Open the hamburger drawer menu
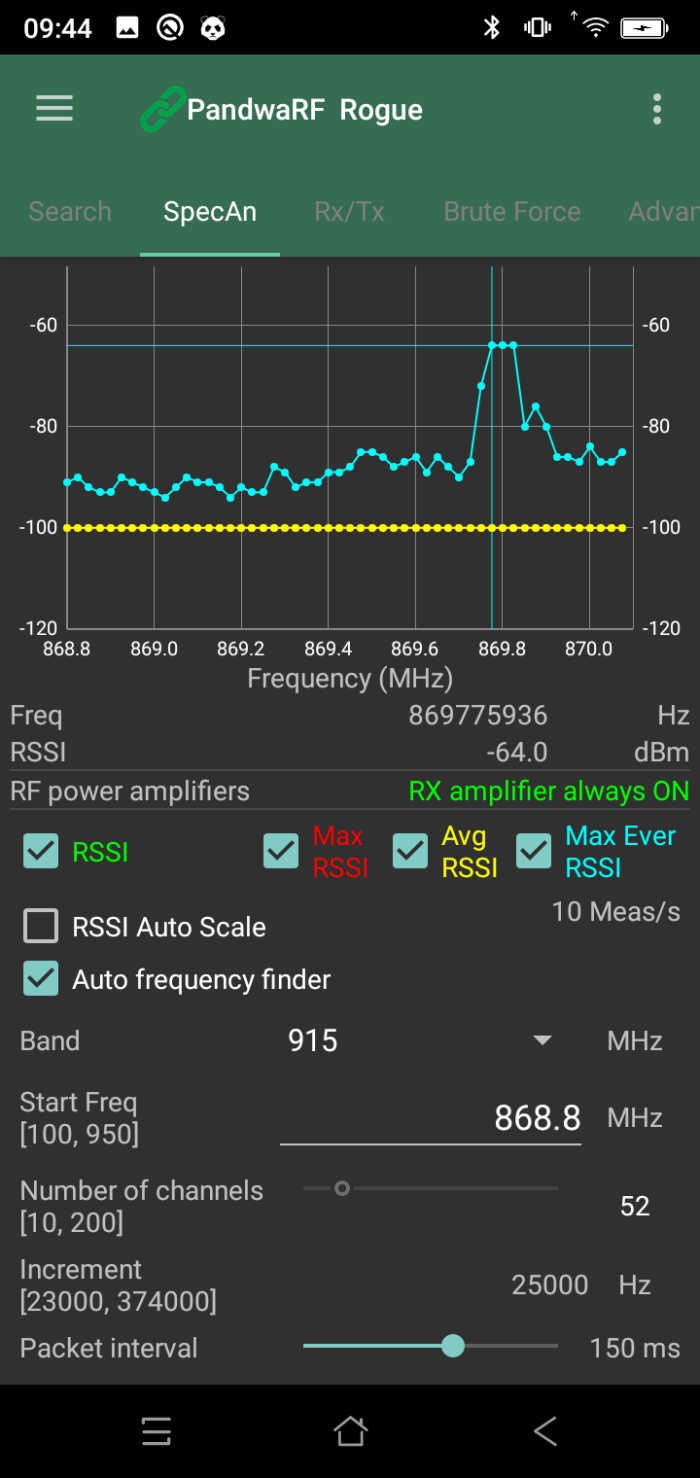This screenshot has height=1478, width=700. pos(54,109)
